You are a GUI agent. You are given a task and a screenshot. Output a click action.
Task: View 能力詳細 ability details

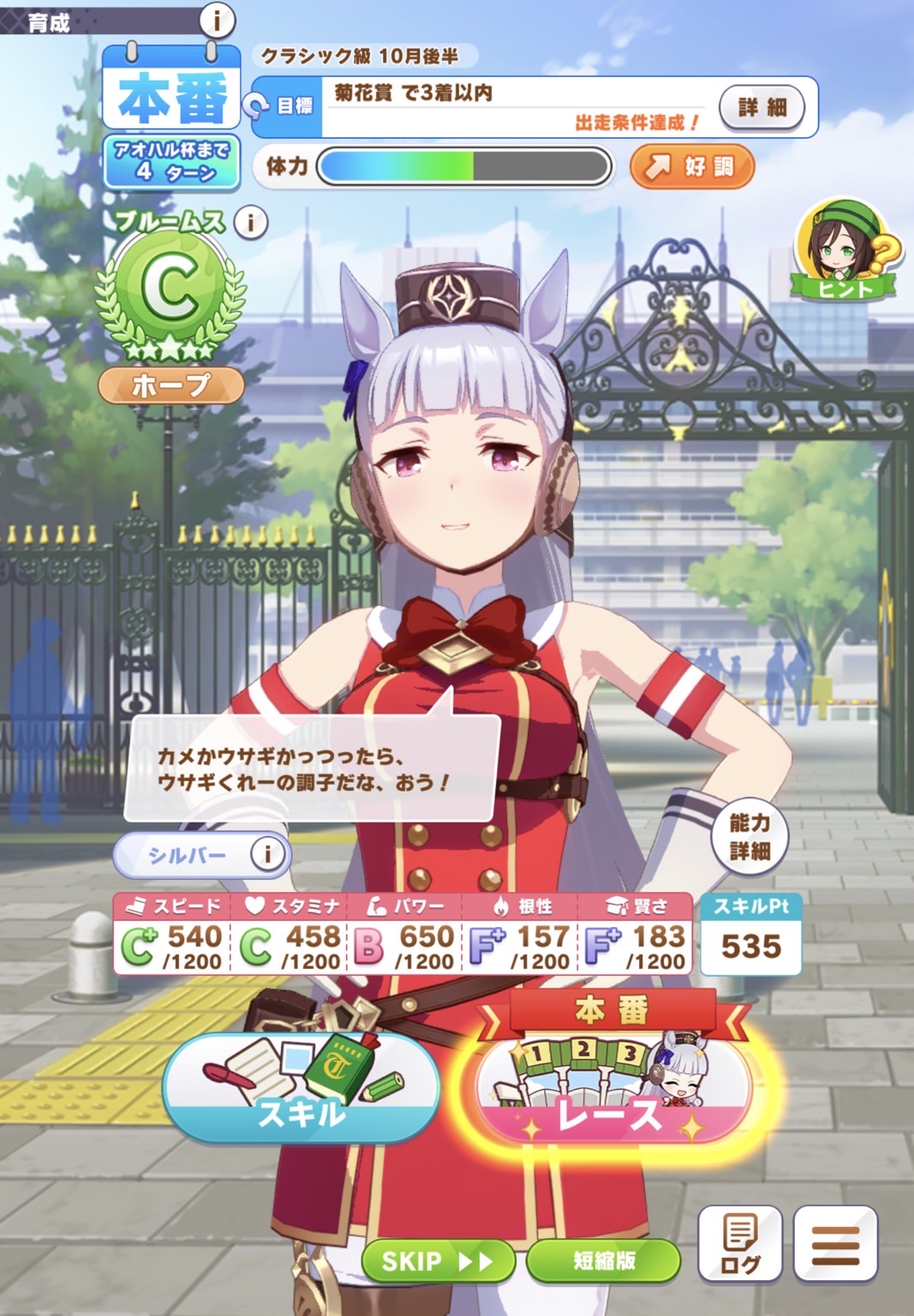point(750,837)
